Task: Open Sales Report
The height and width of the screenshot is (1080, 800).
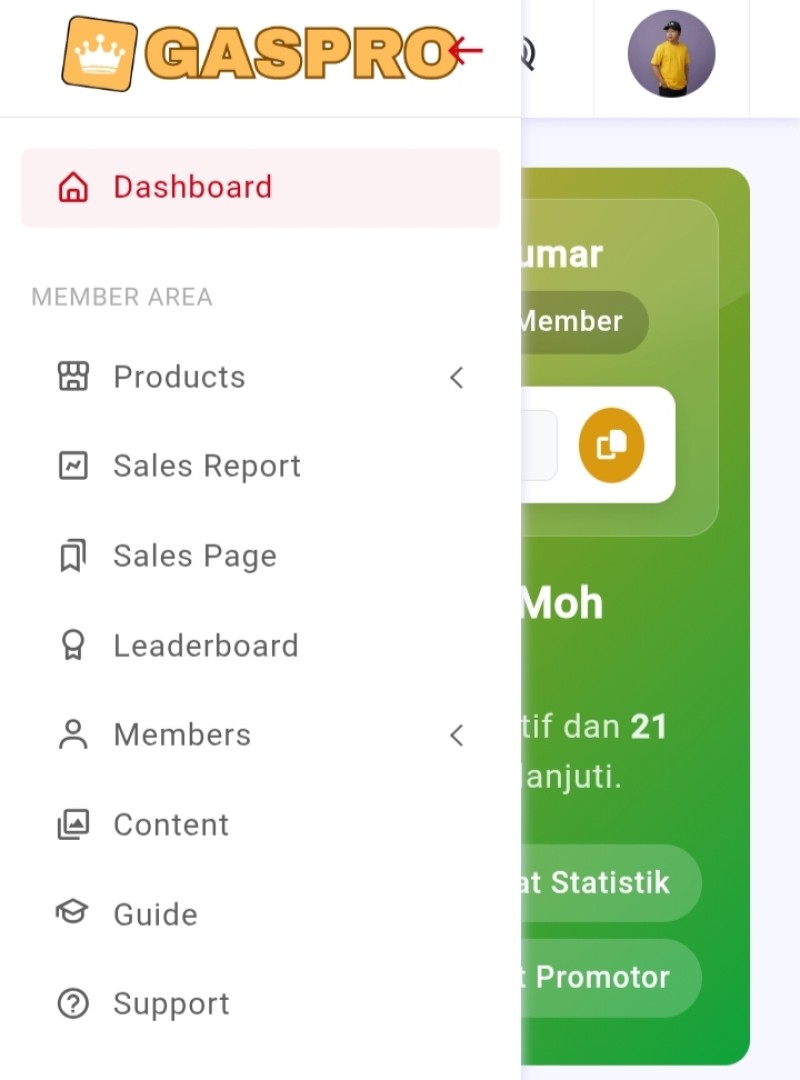Action: (206, 466)
